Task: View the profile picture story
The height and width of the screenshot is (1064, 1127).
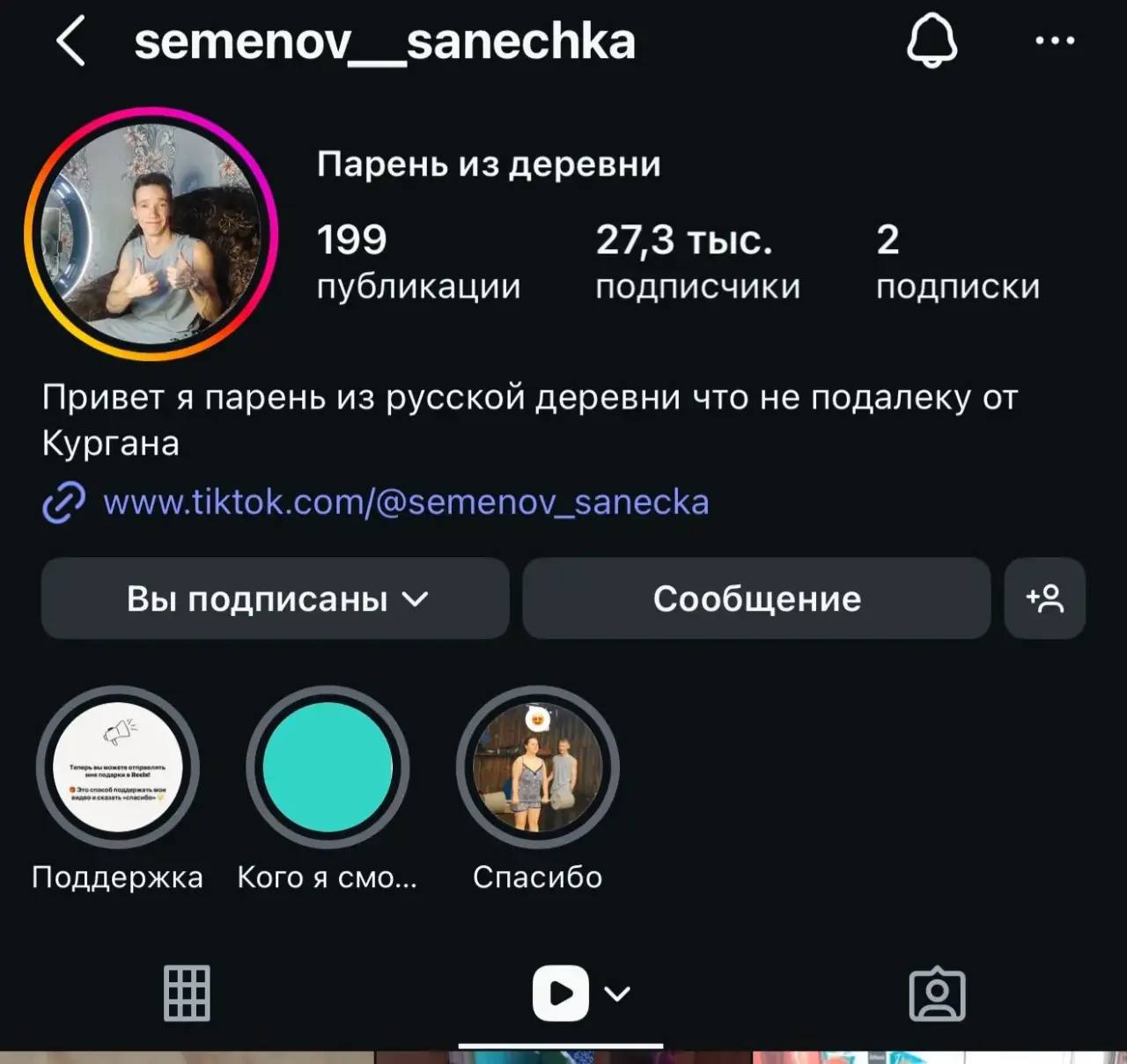Action: (151, 234)
